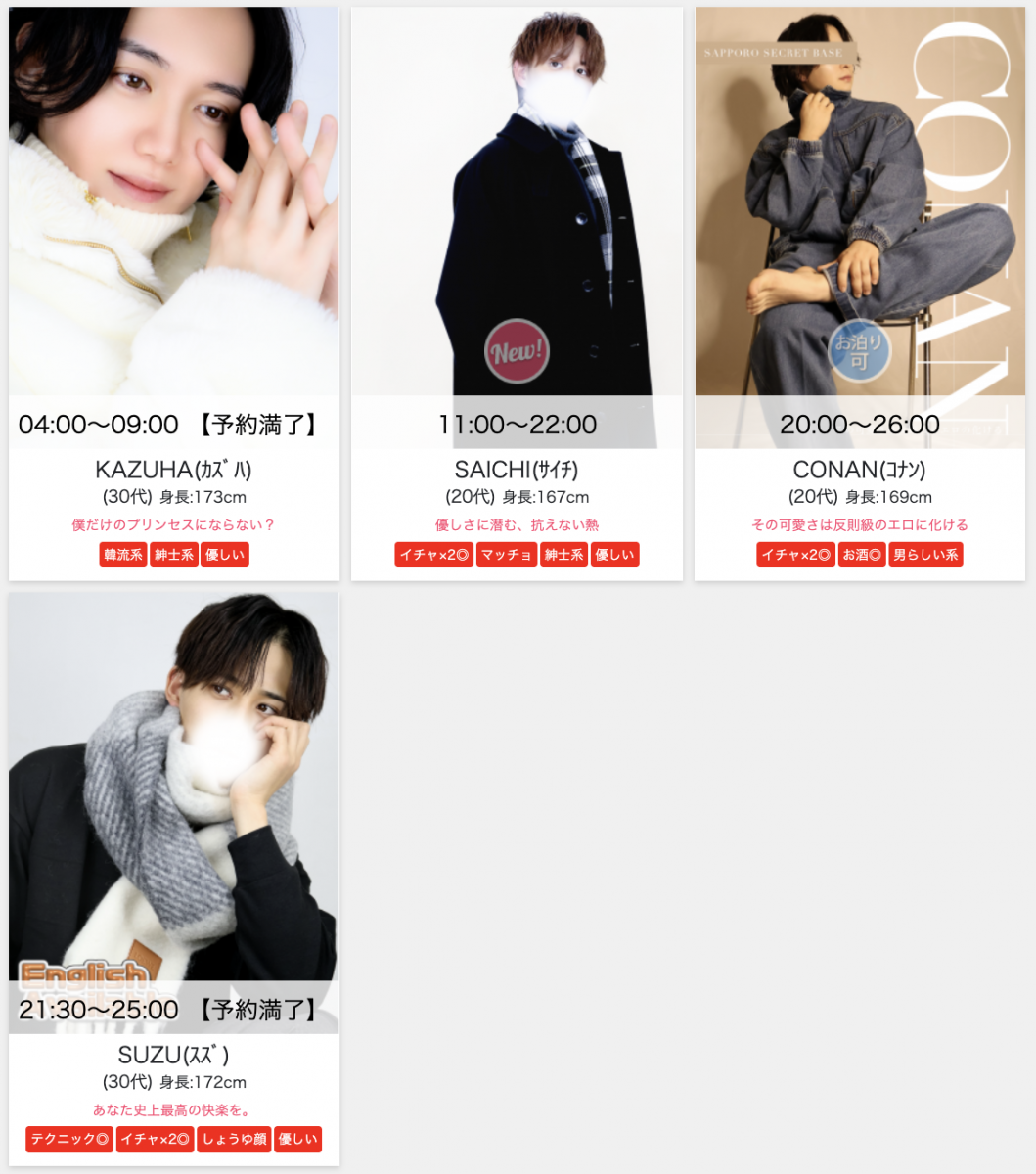Select the 韓流系 tag on KAZUHA's card

(x=123, y=555)
